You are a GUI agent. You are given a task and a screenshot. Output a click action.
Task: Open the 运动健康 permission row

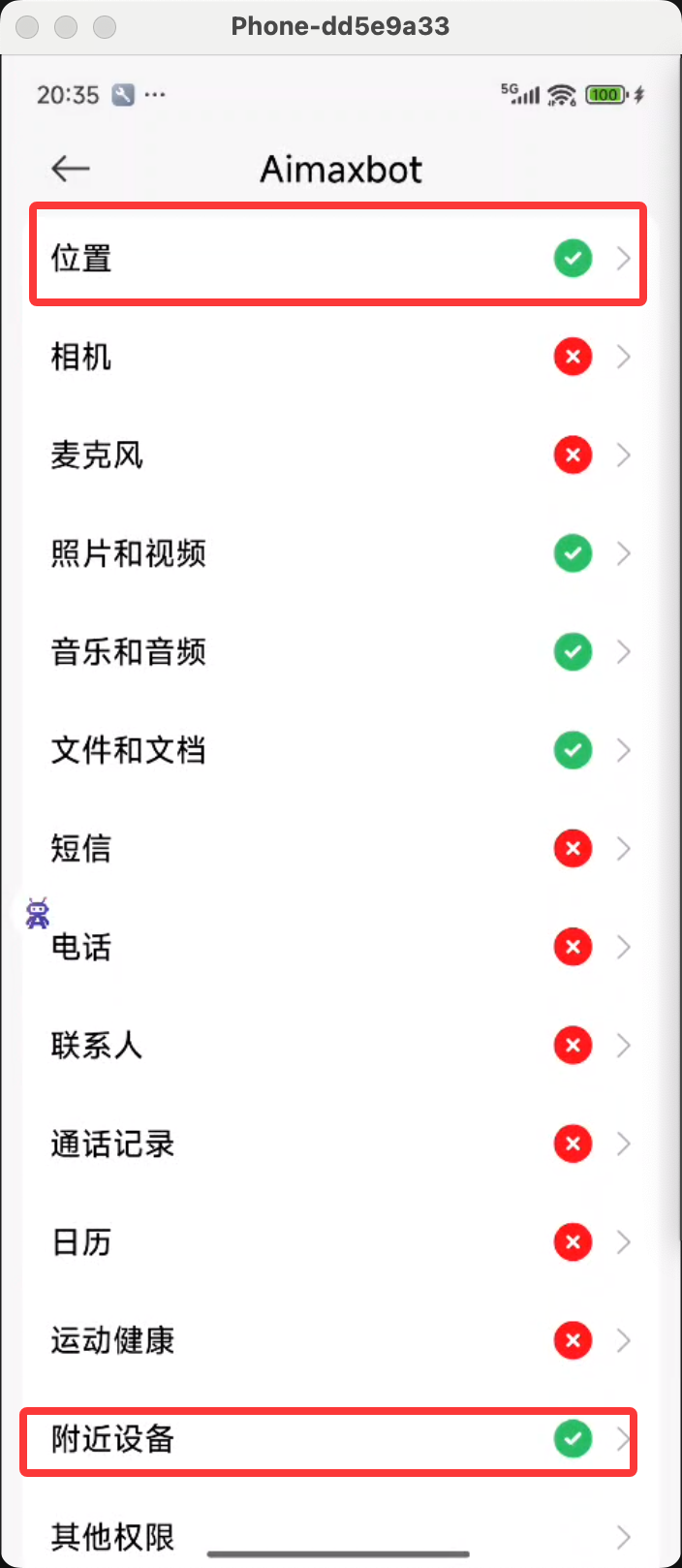pos(338,1340)
